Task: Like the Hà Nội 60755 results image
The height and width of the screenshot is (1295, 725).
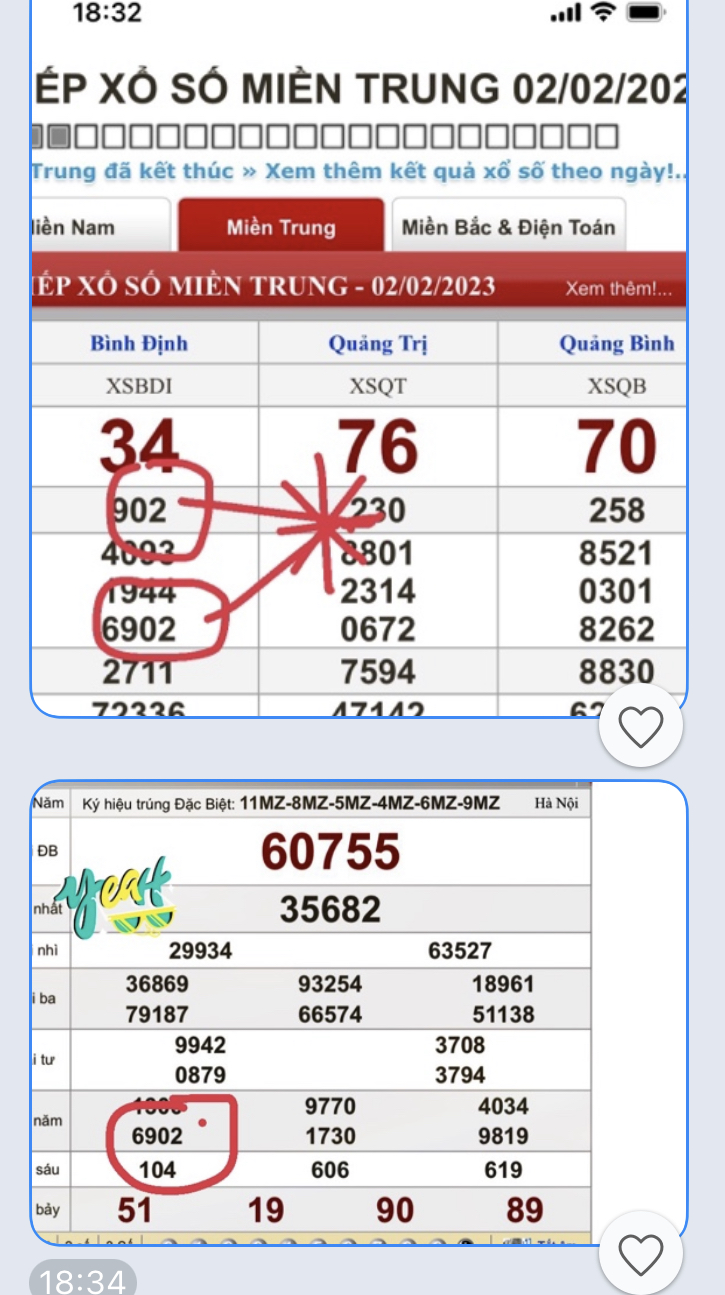Action: point(641,1252)
